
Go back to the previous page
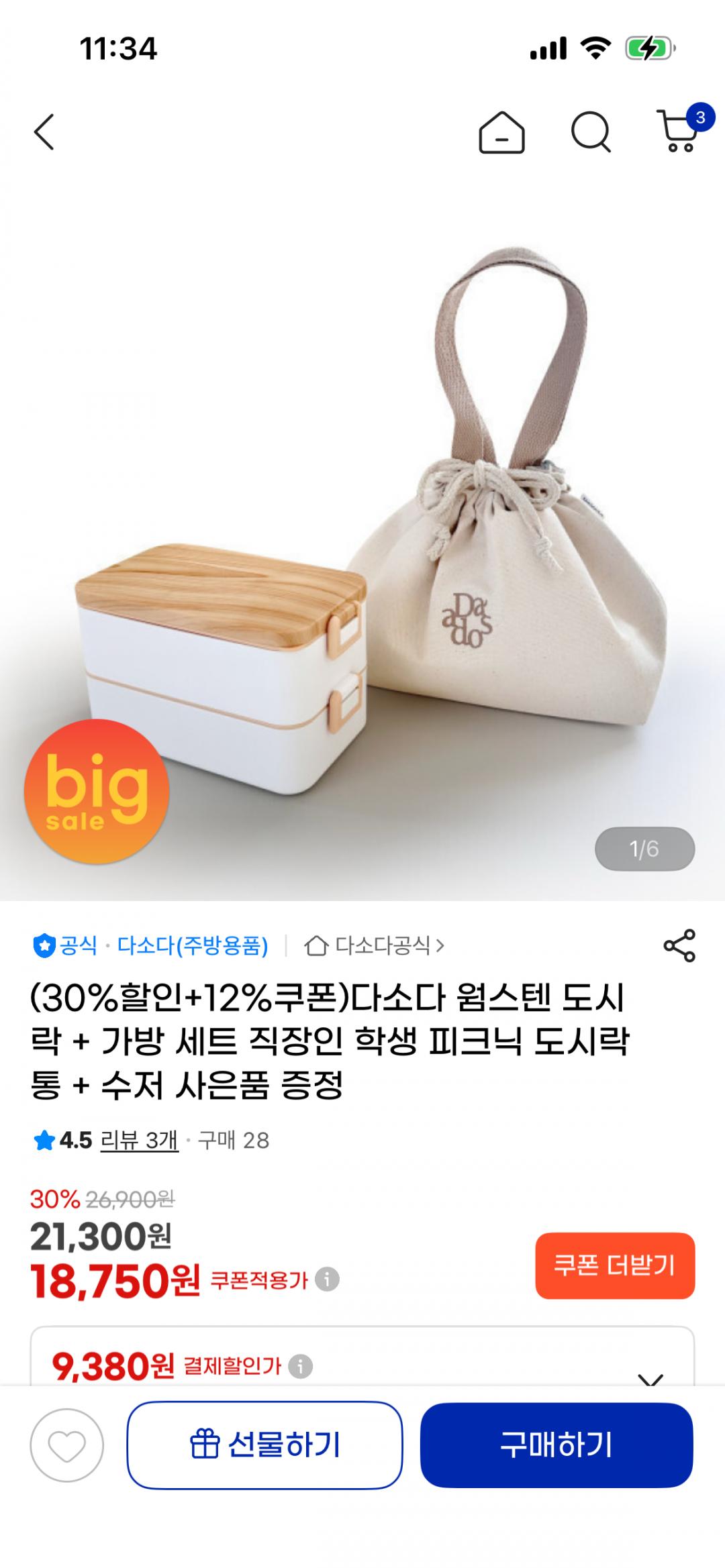click(x=44, y=132)
